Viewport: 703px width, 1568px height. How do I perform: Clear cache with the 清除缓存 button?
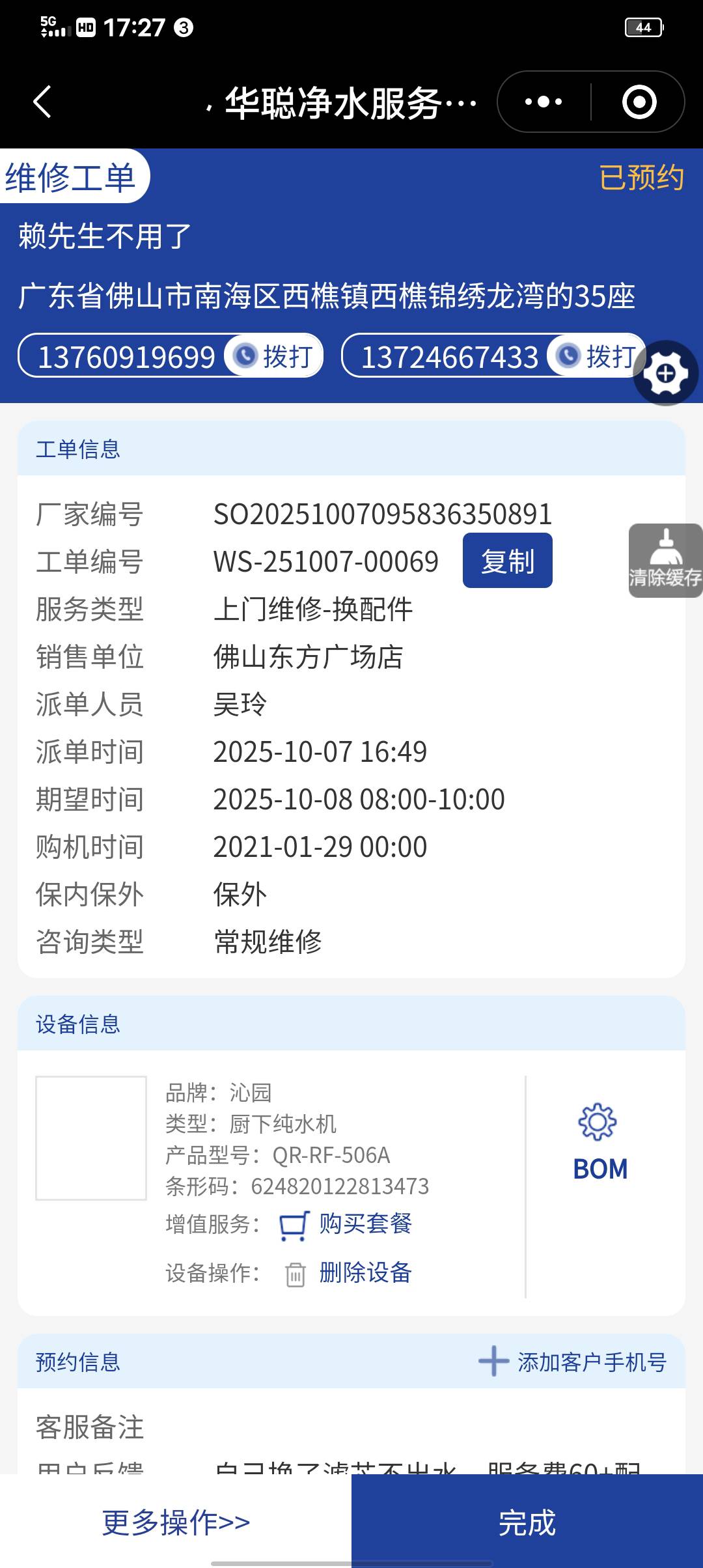665,561
